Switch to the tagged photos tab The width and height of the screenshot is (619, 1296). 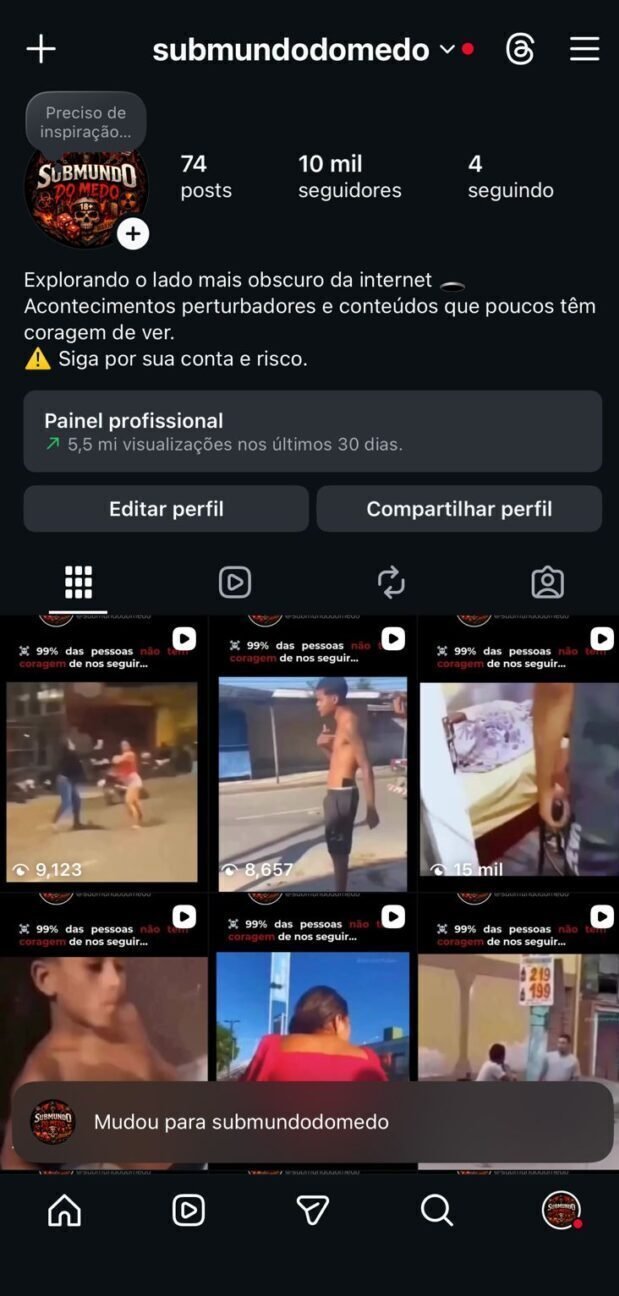[x=547, y=582]
